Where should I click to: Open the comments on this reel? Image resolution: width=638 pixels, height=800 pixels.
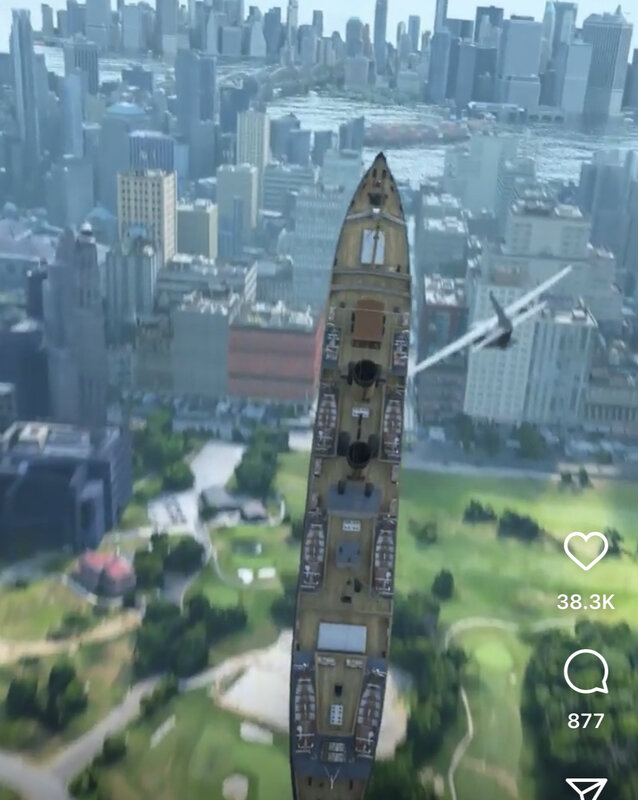click(586, 671)
